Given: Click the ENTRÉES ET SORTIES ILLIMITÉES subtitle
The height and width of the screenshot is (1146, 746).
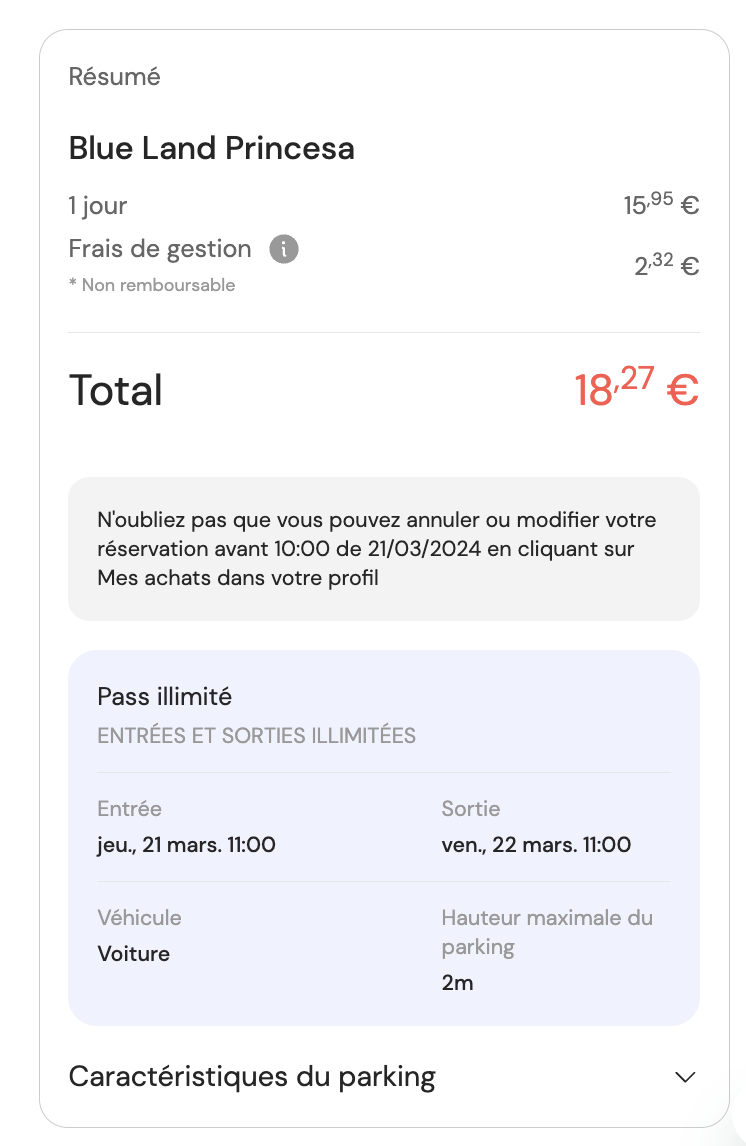Looking at the screenshot, I should [x=257, y=735].
